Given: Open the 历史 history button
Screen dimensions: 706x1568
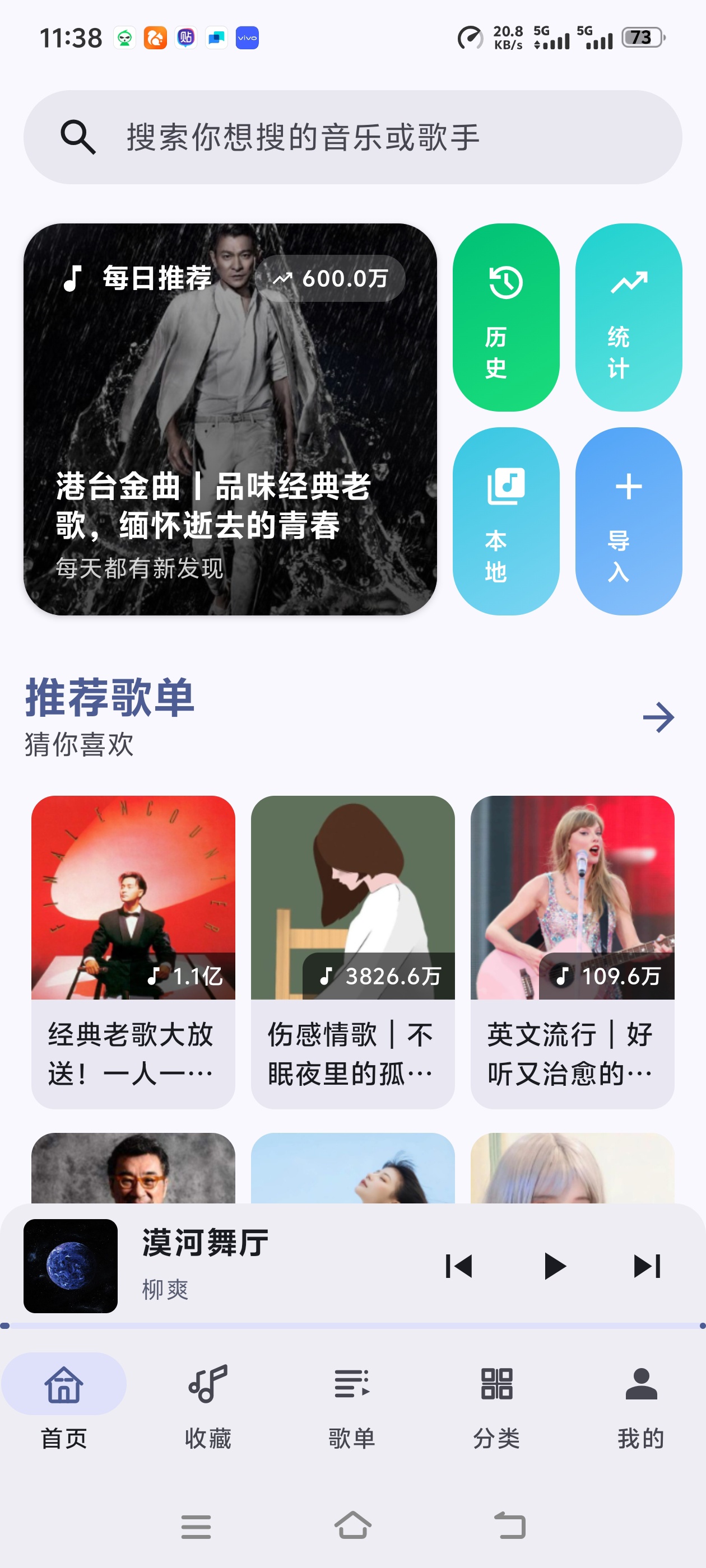Looking at the screenshot, I should point(505,317).
